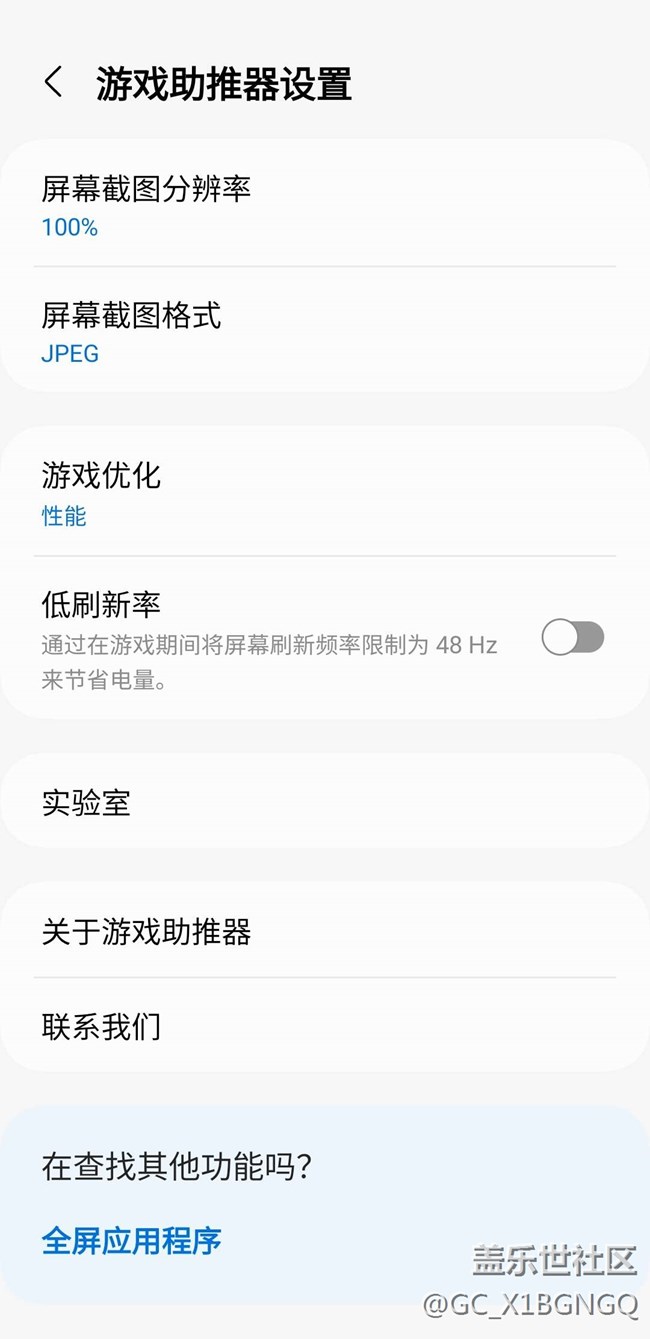
Task: Enable the 低刷新率 switch
Action: click(572, 637)
